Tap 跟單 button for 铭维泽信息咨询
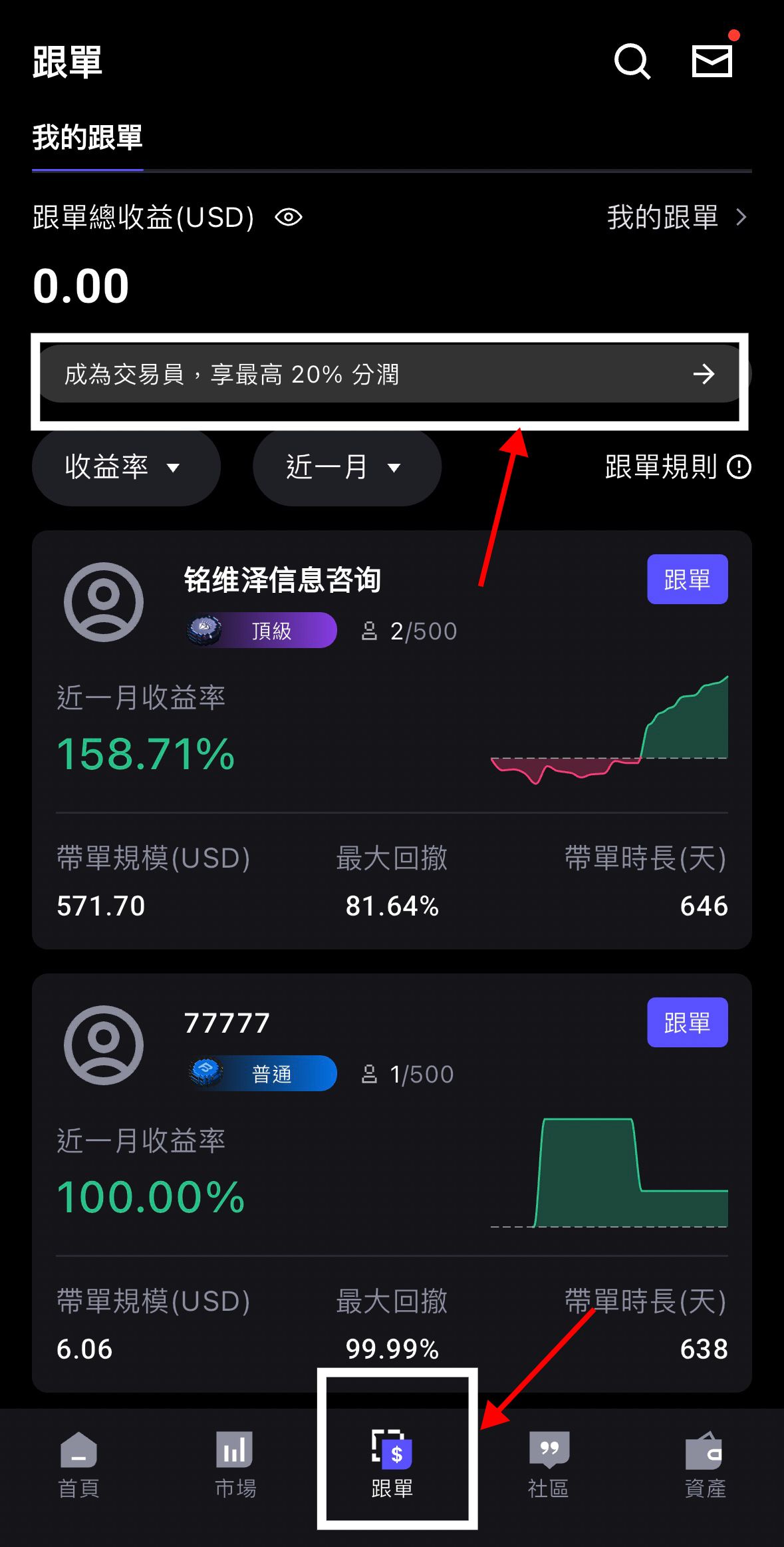This screenshot has height=1547, width=784. 687,580
